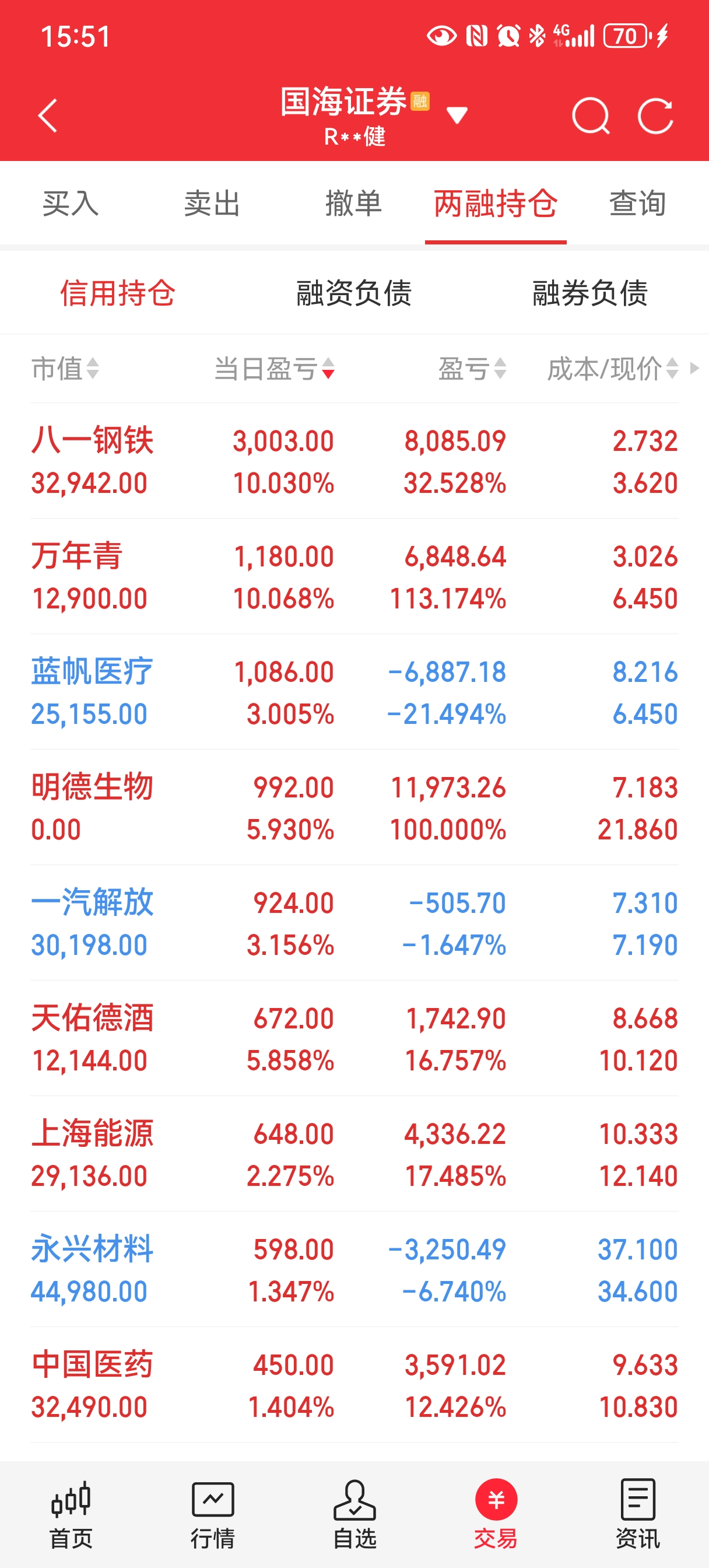Open the 蓝帆医疗 holding row

[354, 692]
